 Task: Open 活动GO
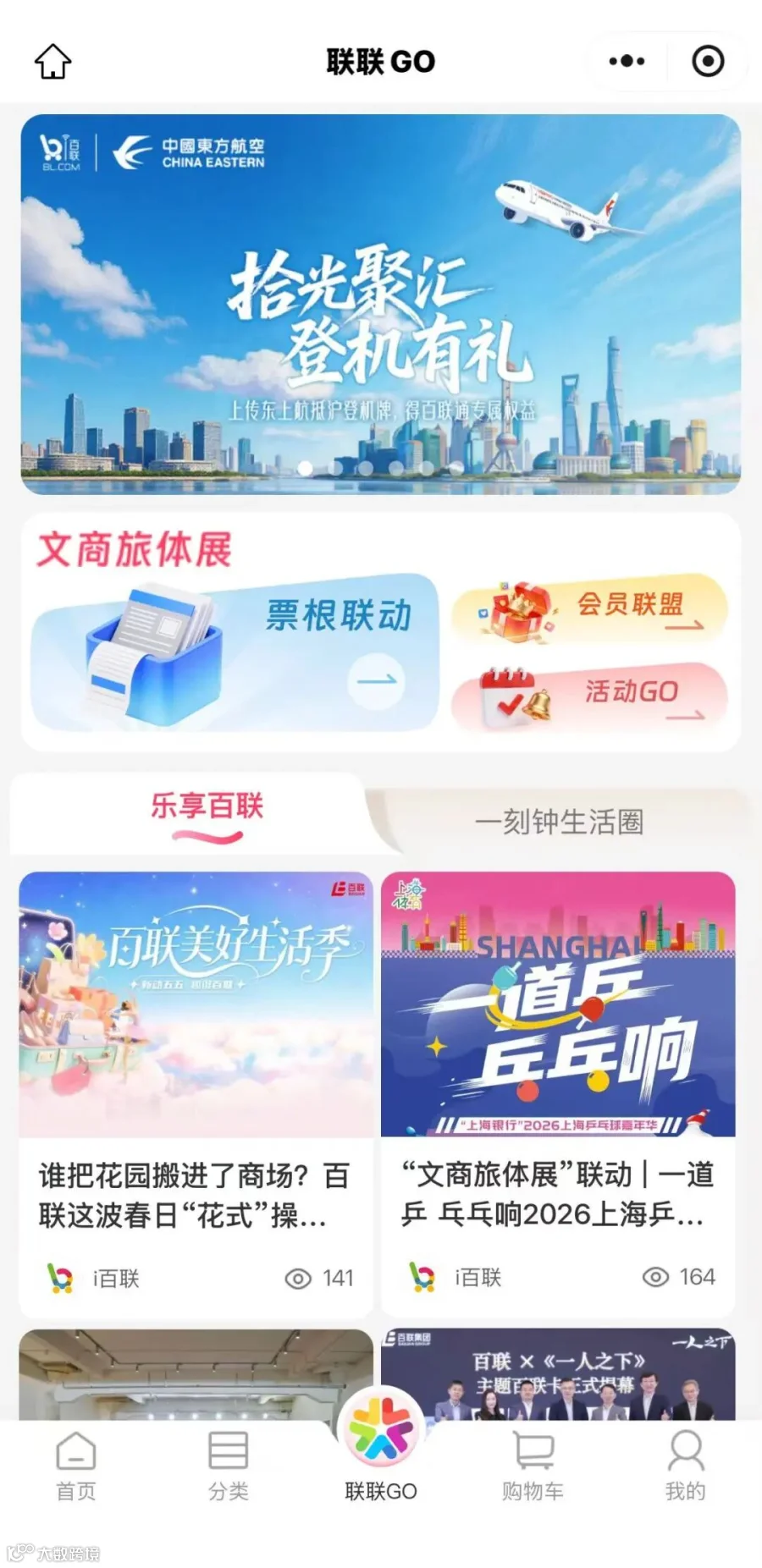[x=590, y=696]
